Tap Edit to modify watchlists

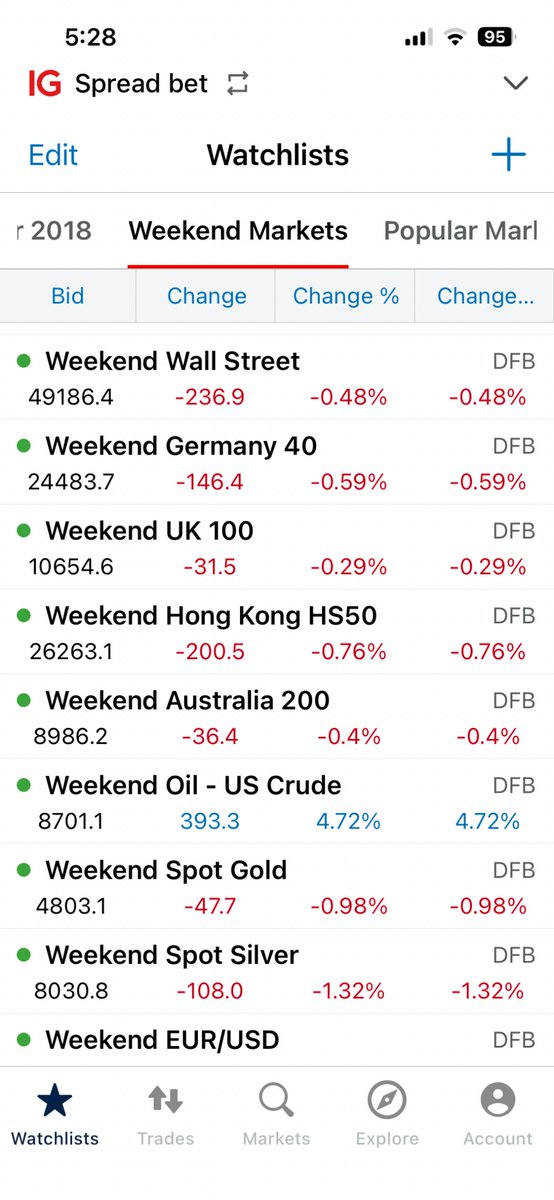coord(53,155)
